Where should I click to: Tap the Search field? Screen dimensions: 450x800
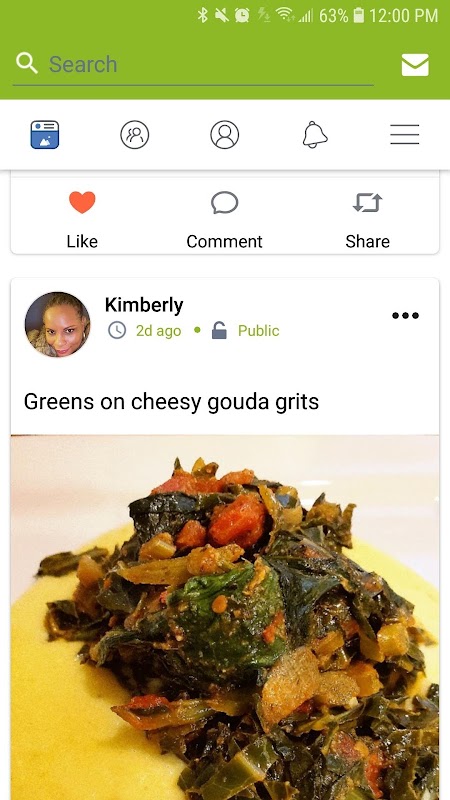(193, 65)
